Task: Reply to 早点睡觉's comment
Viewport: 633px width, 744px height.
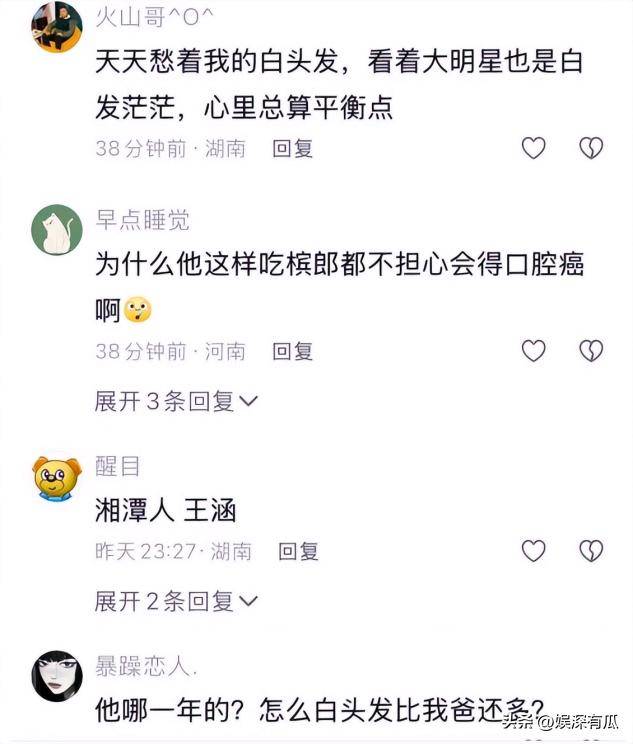Action: click(x=293, y=351)
